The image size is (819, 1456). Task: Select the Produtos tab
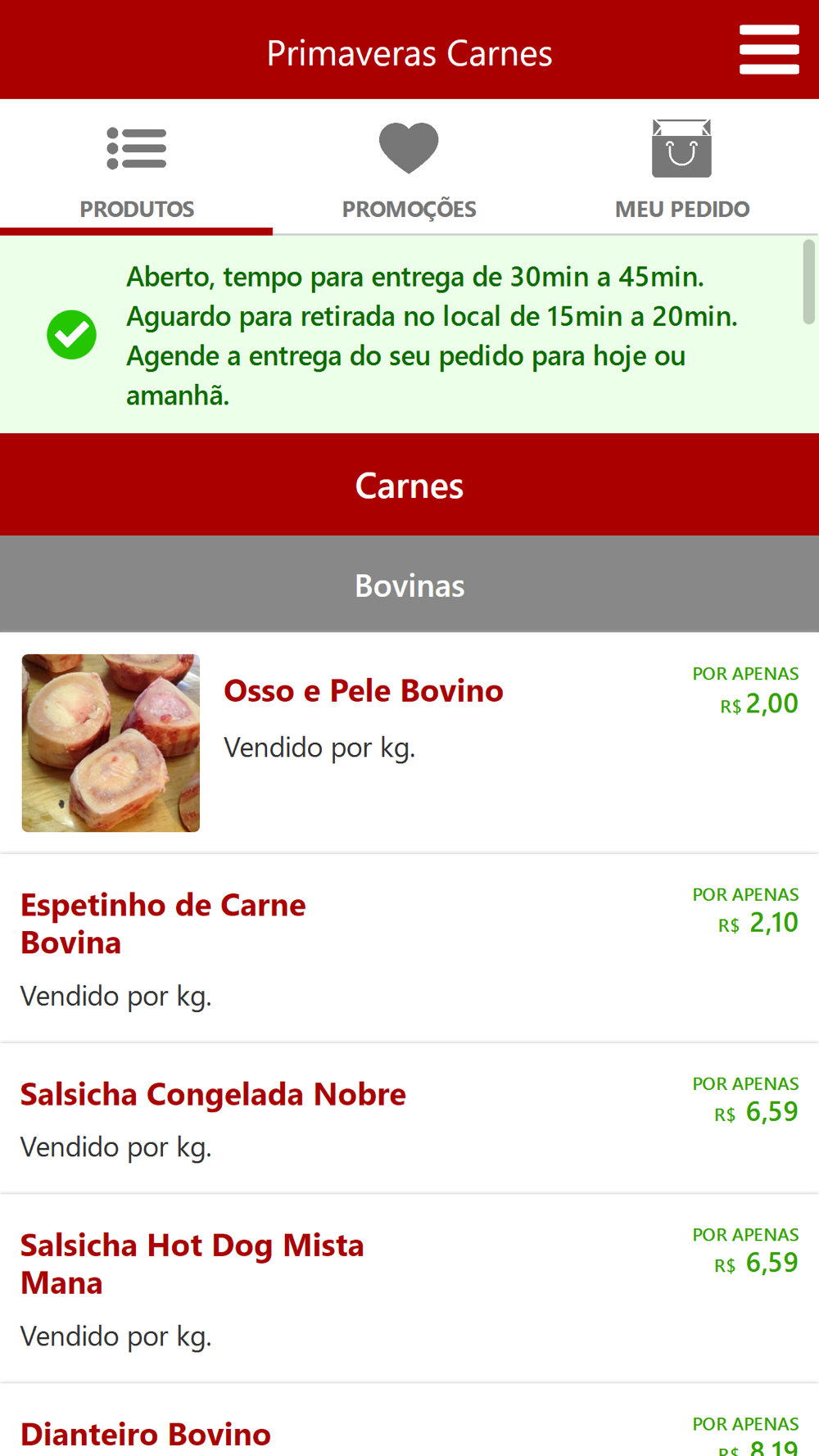pos(137,170)
